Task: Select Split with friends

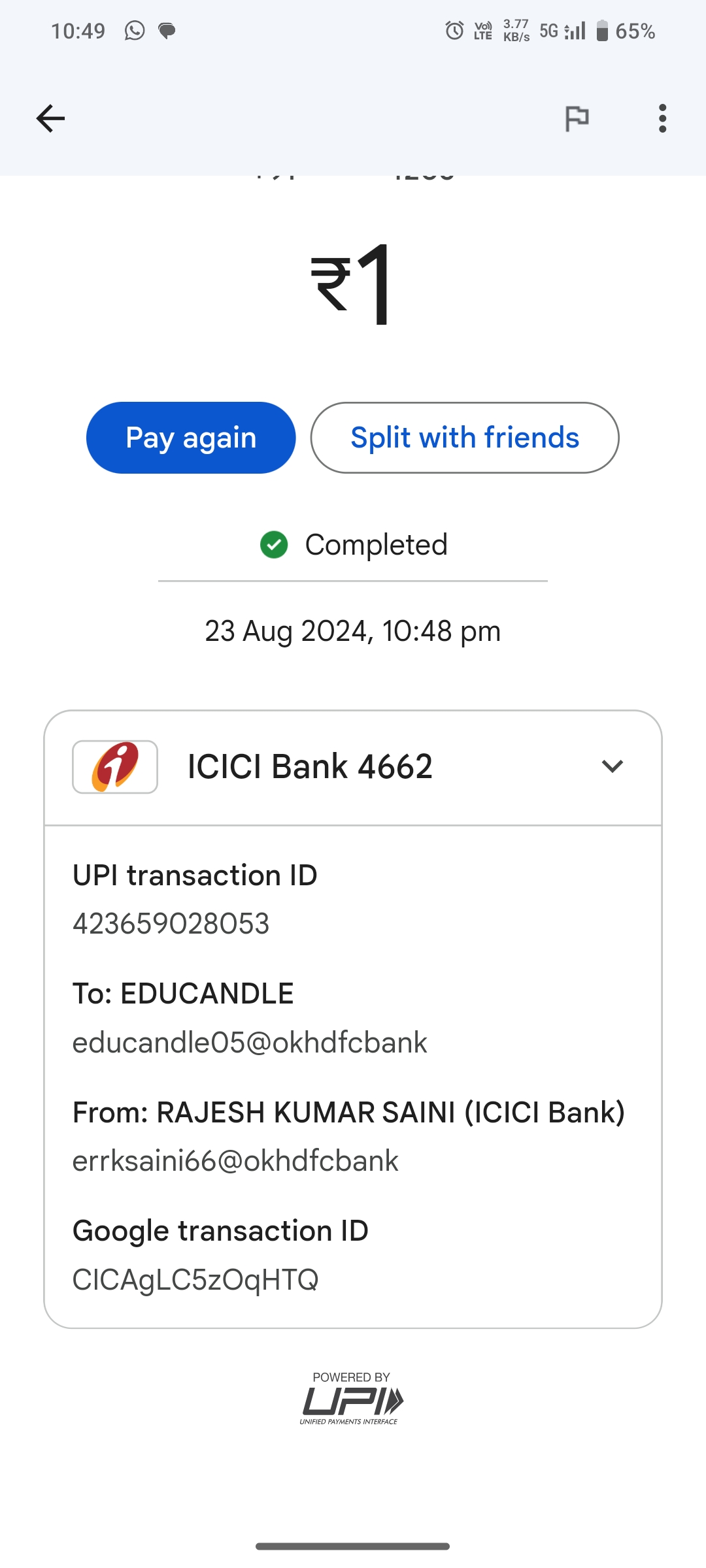Action: [464, 438]
